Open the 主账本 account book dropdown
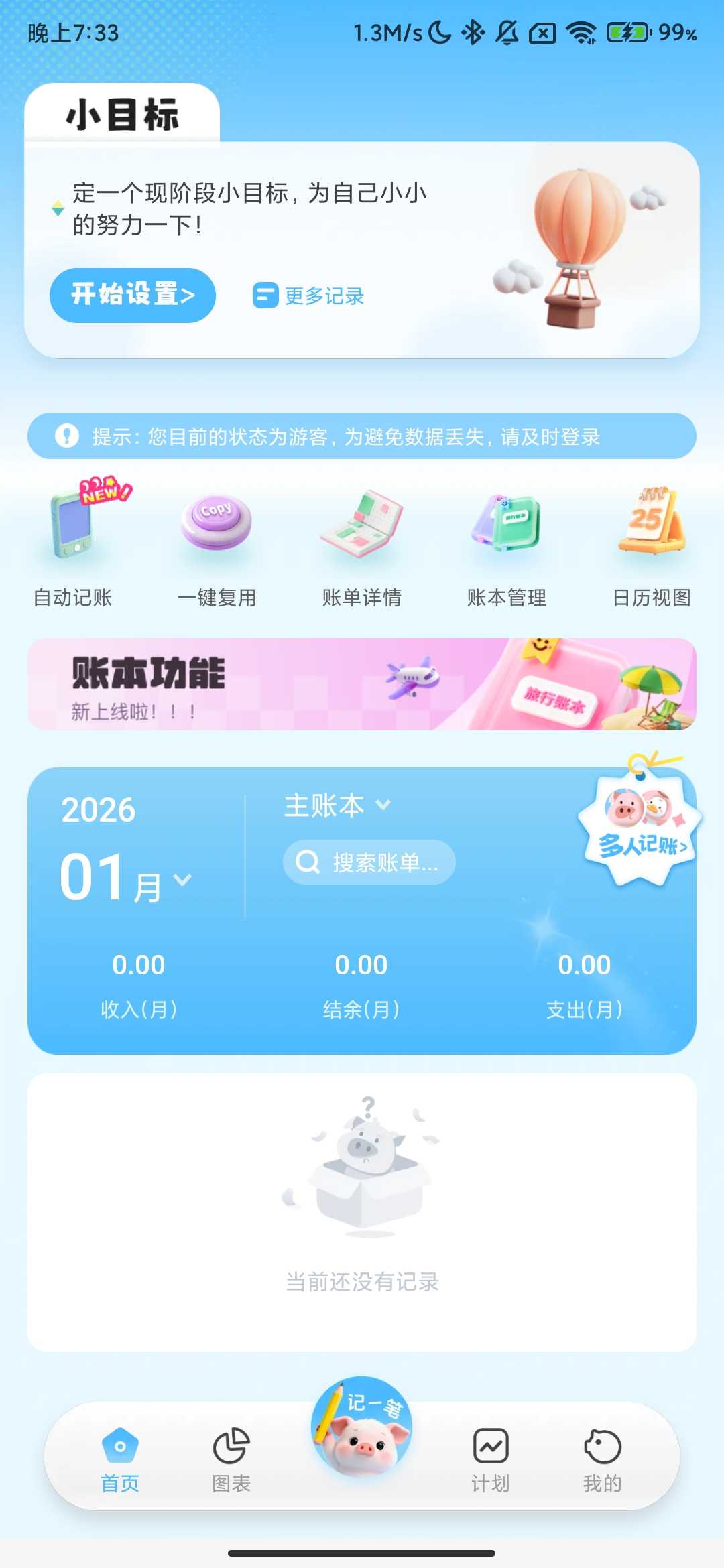Screen dimensions: 724x1568 click(x=334, y=807)
